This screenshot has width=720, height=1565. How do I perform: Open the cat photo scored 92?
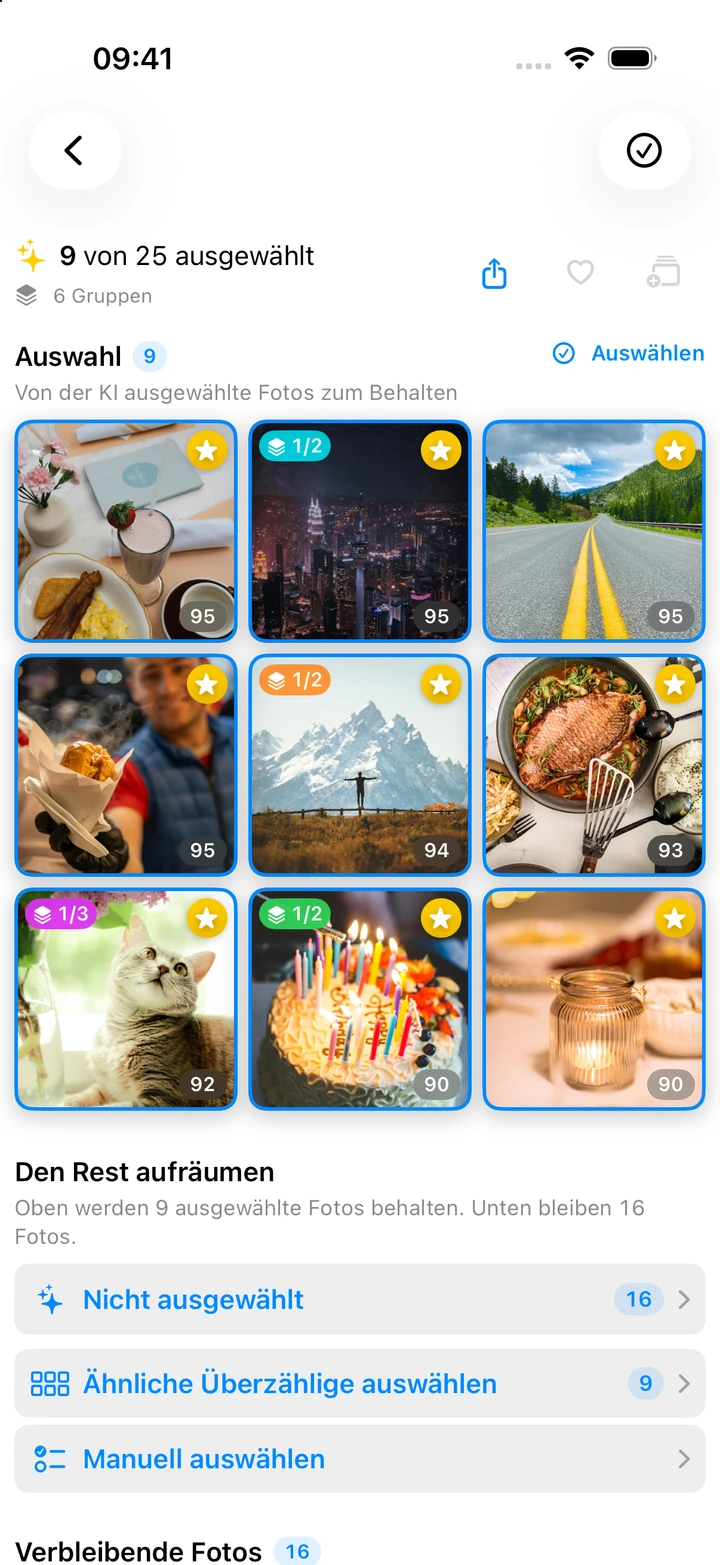pos(126,999)
